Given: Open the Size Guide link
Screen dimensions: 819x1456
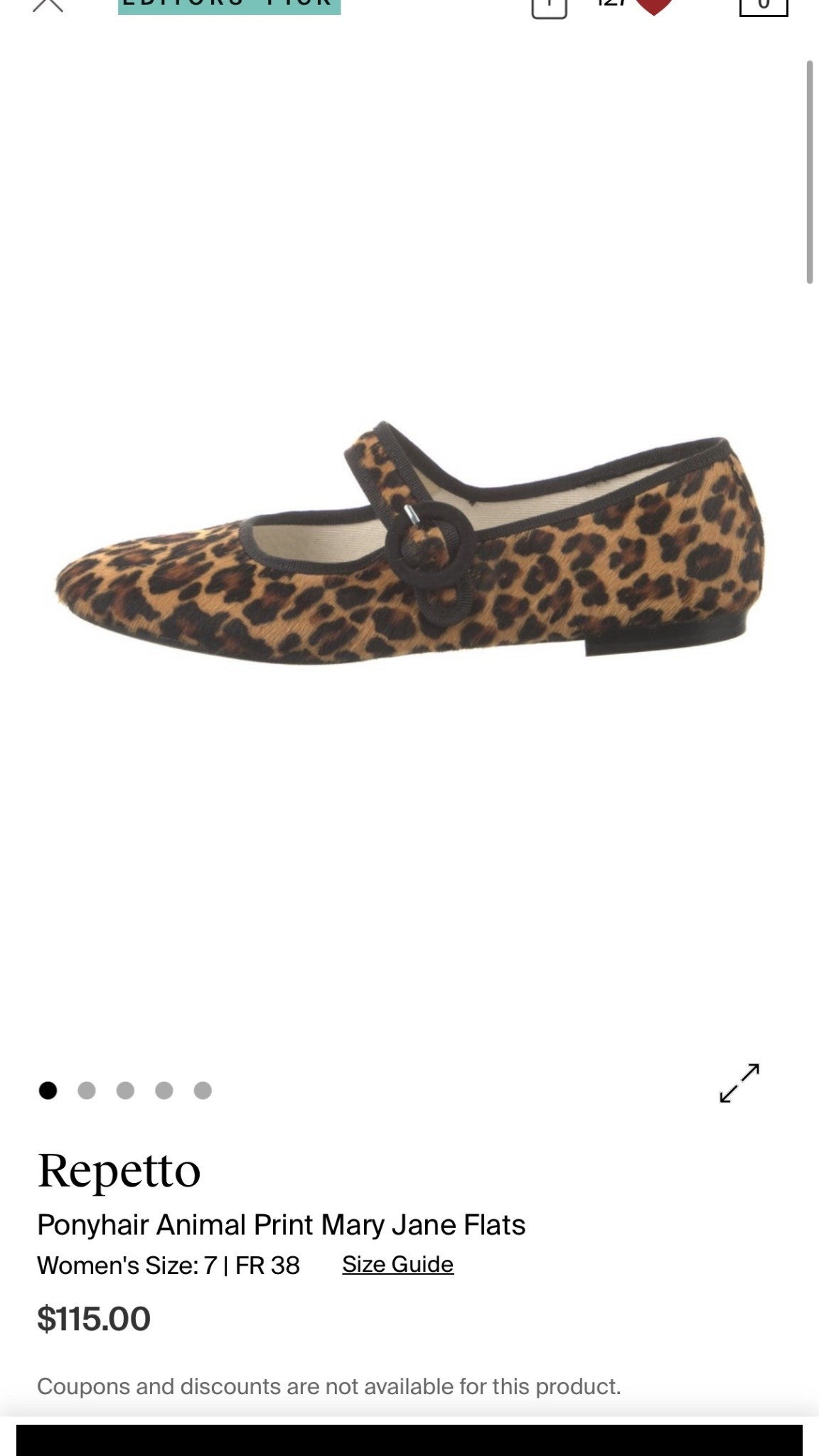Looking at the screenshot, I should (397, 1264).
